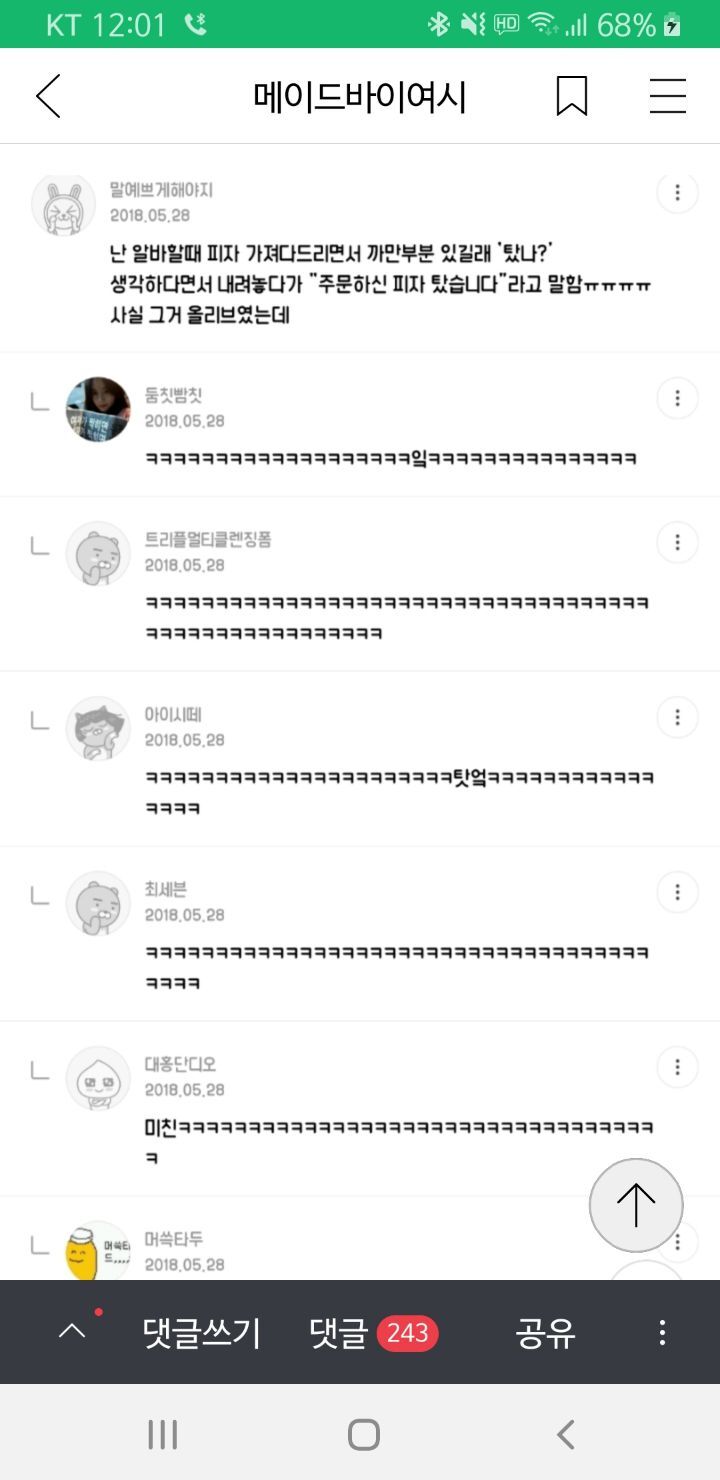The image size is (720, 1480).
Task: Tap the back arrow to leave the post
Action: (x=47, y=96)
